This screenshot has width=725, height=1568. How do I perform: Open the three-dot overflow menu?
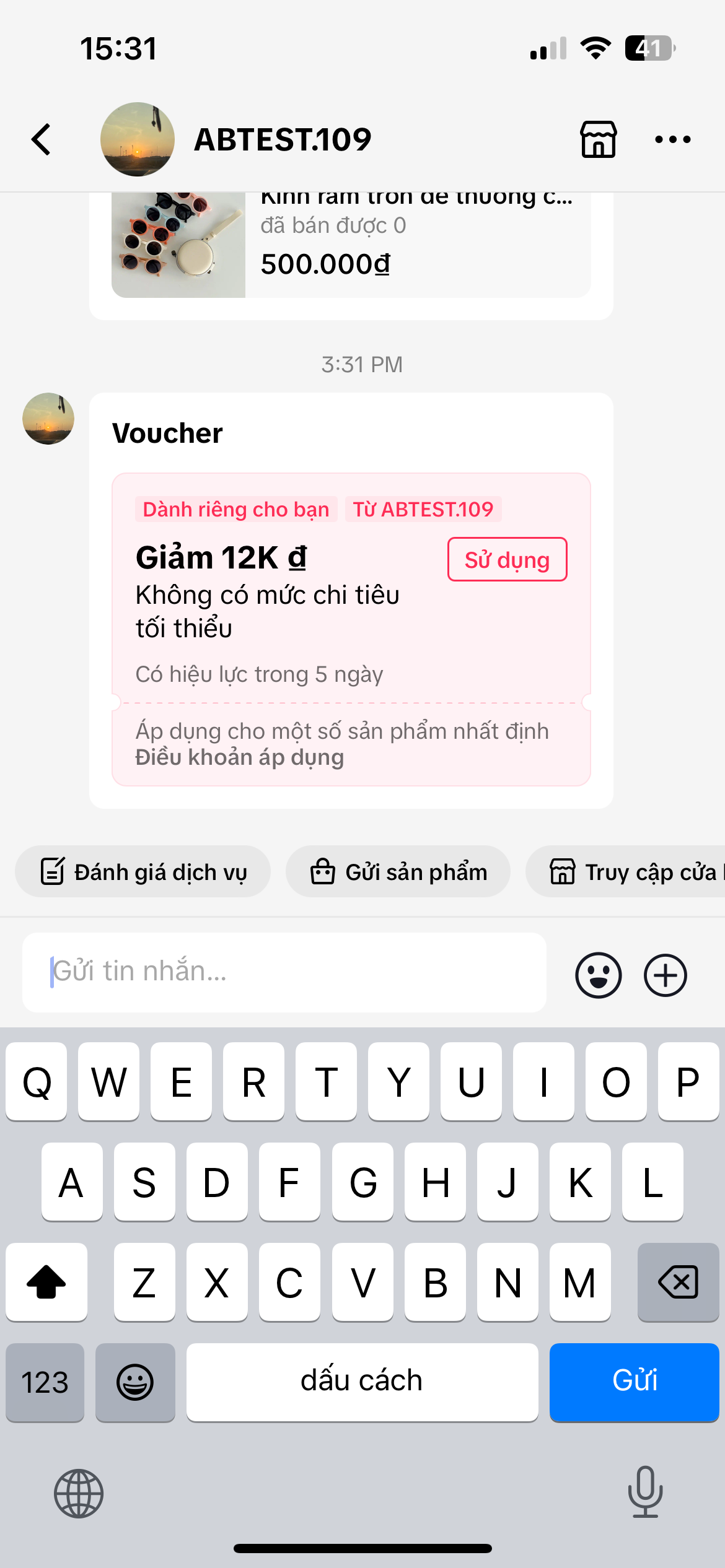(672, 139)
